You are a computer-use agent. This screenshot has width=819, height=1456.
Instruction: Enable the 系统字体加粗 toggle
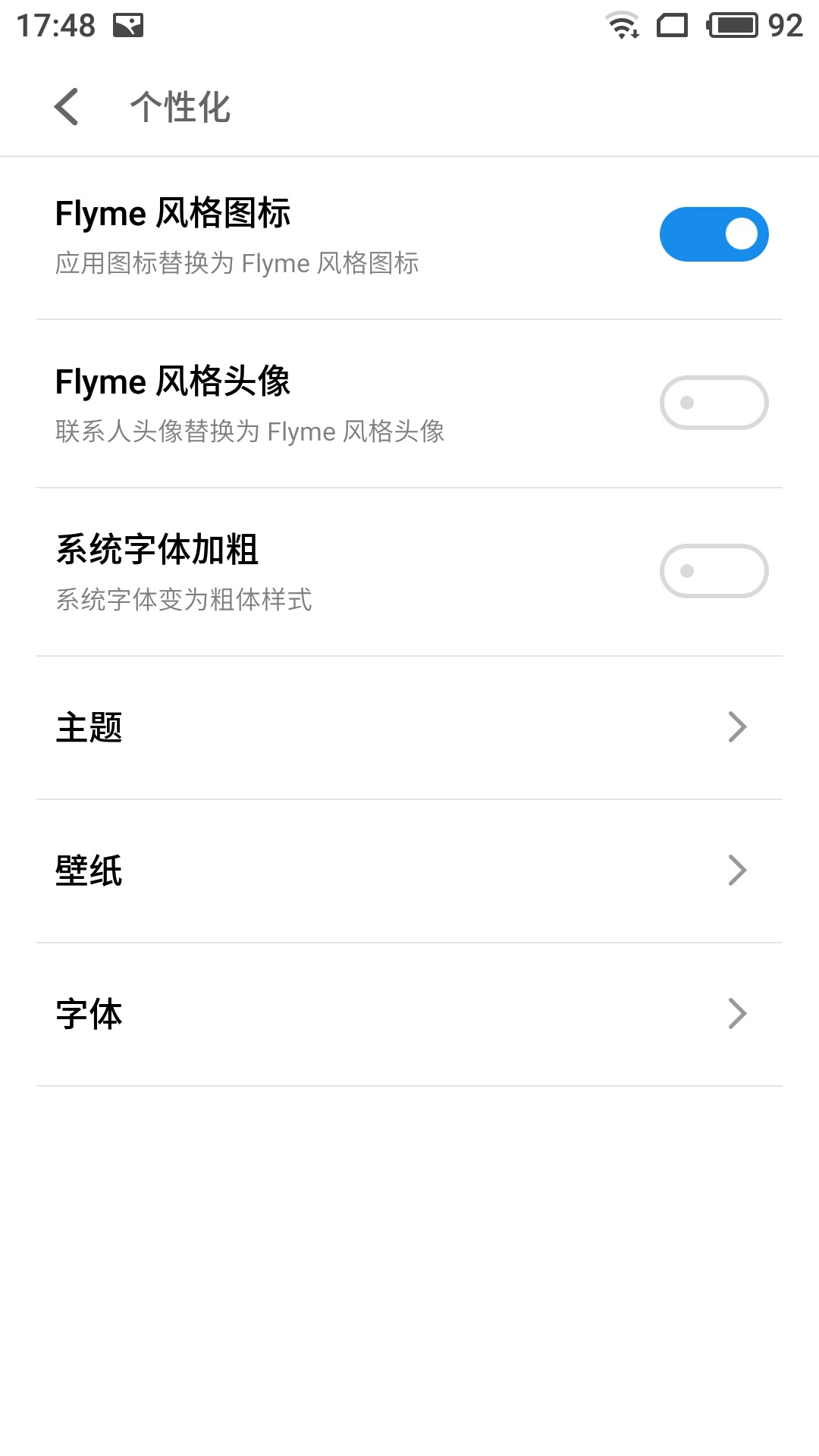pos(714,571)
